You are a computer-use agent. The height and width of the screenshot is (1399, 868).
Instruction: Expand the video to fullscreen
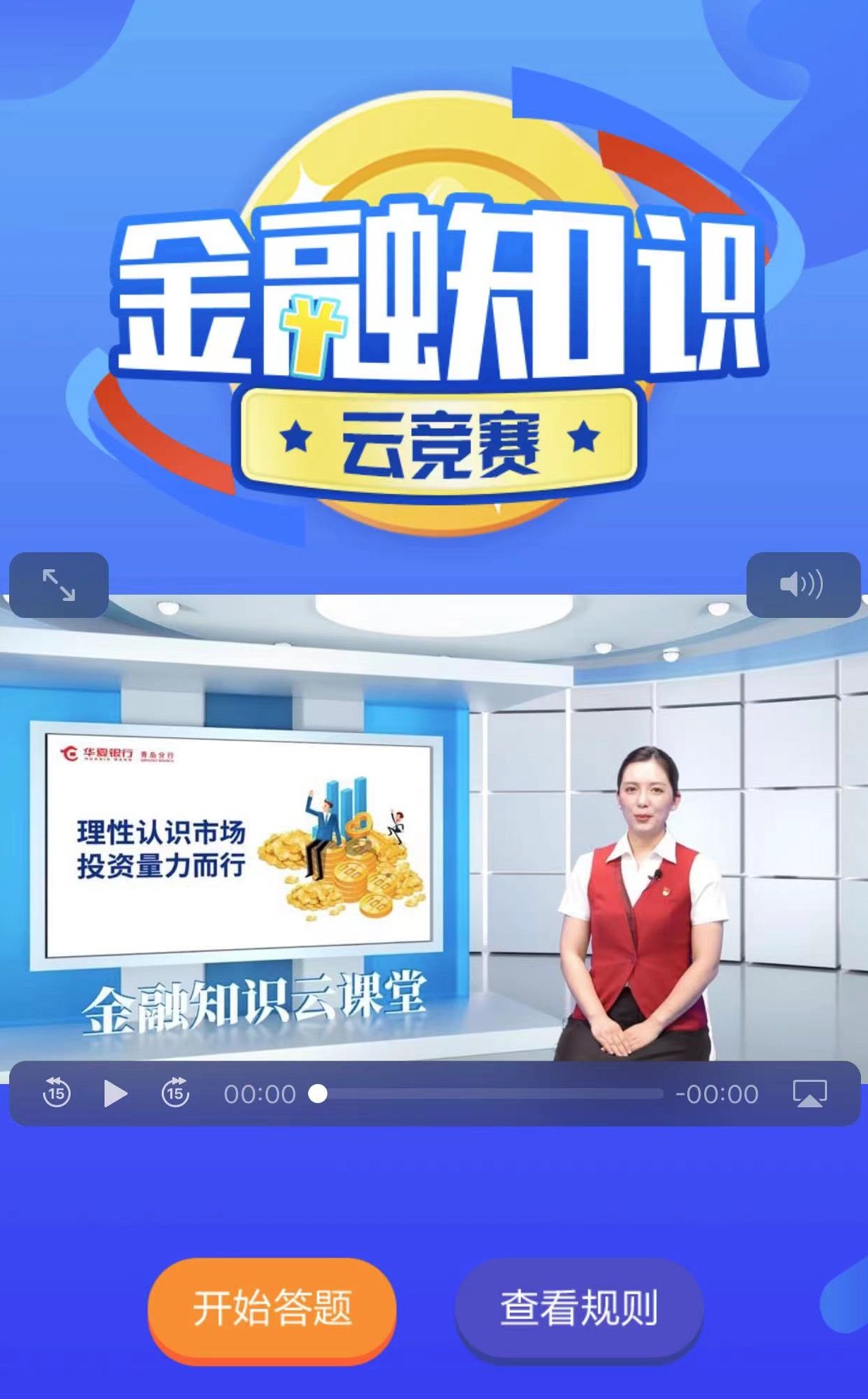(59, 585)
